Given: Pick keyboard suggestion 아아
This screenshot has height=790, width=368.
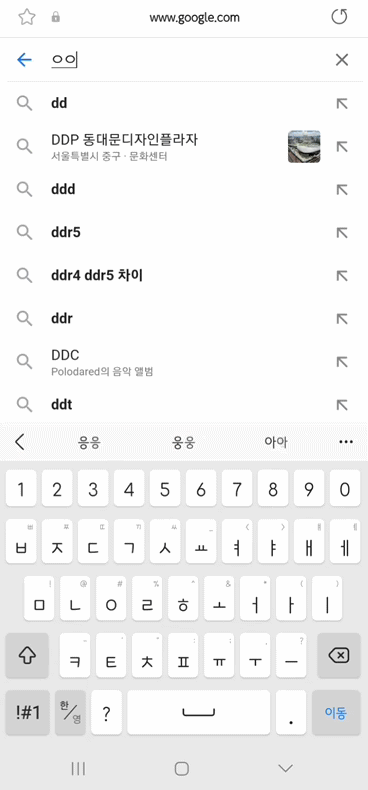Looking at the screenshot, I should [x=276, y=442].
